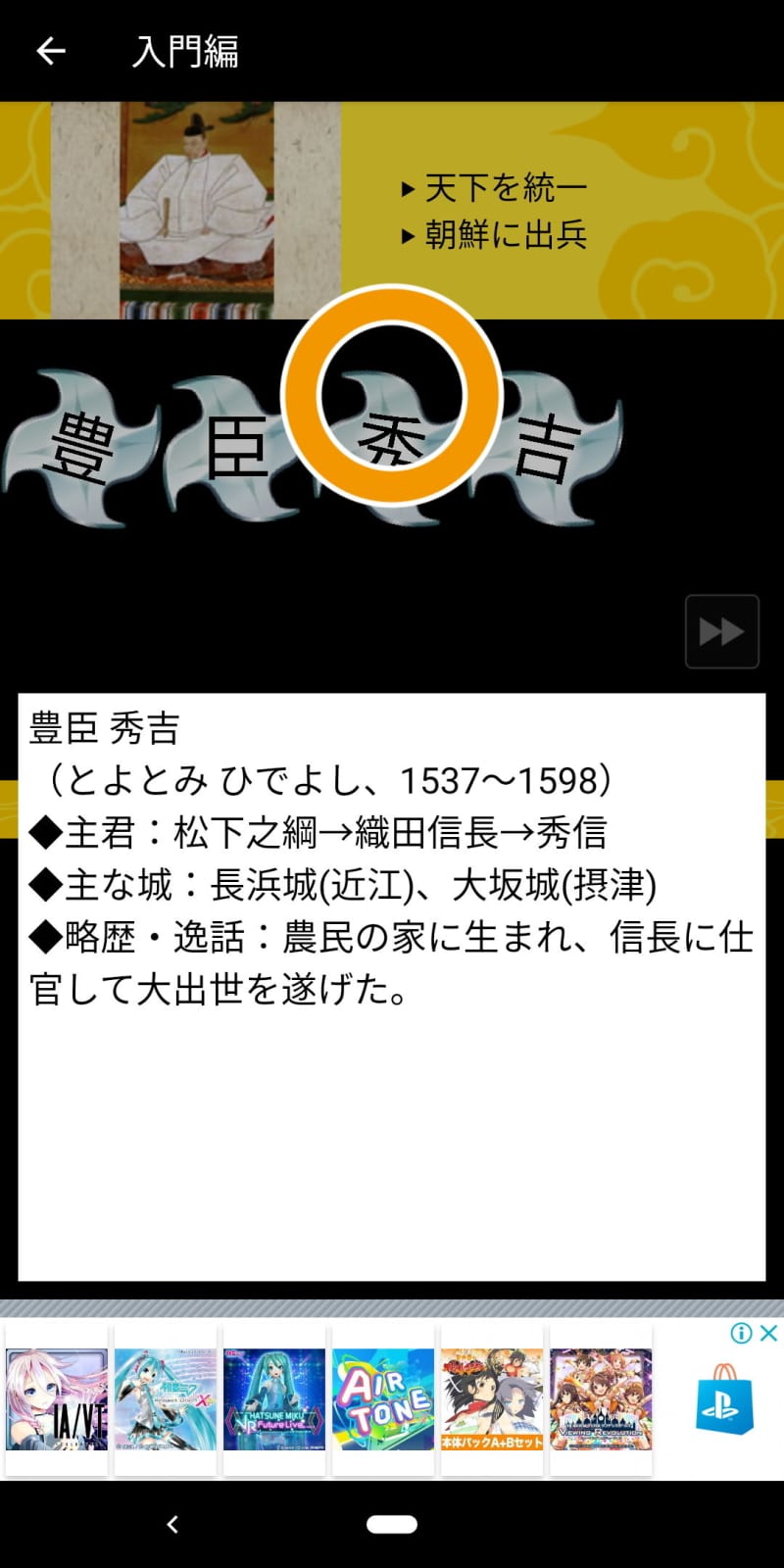The width and height of the screenshot is (784, 1568).
Task: Open the PlayStation Store ad icon
Action: 723,1398
